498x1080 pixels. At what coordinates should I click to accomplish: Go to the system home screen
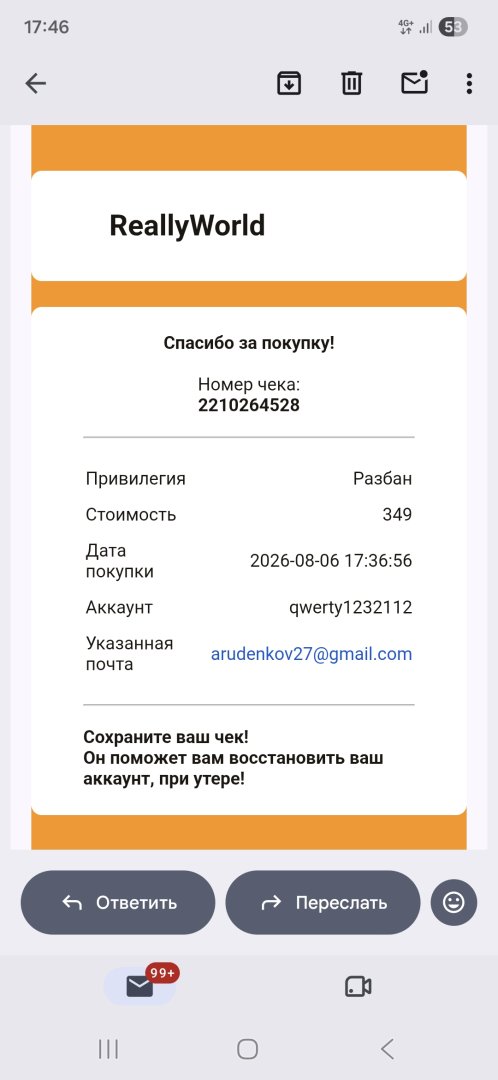click(x=247, y=1049)
